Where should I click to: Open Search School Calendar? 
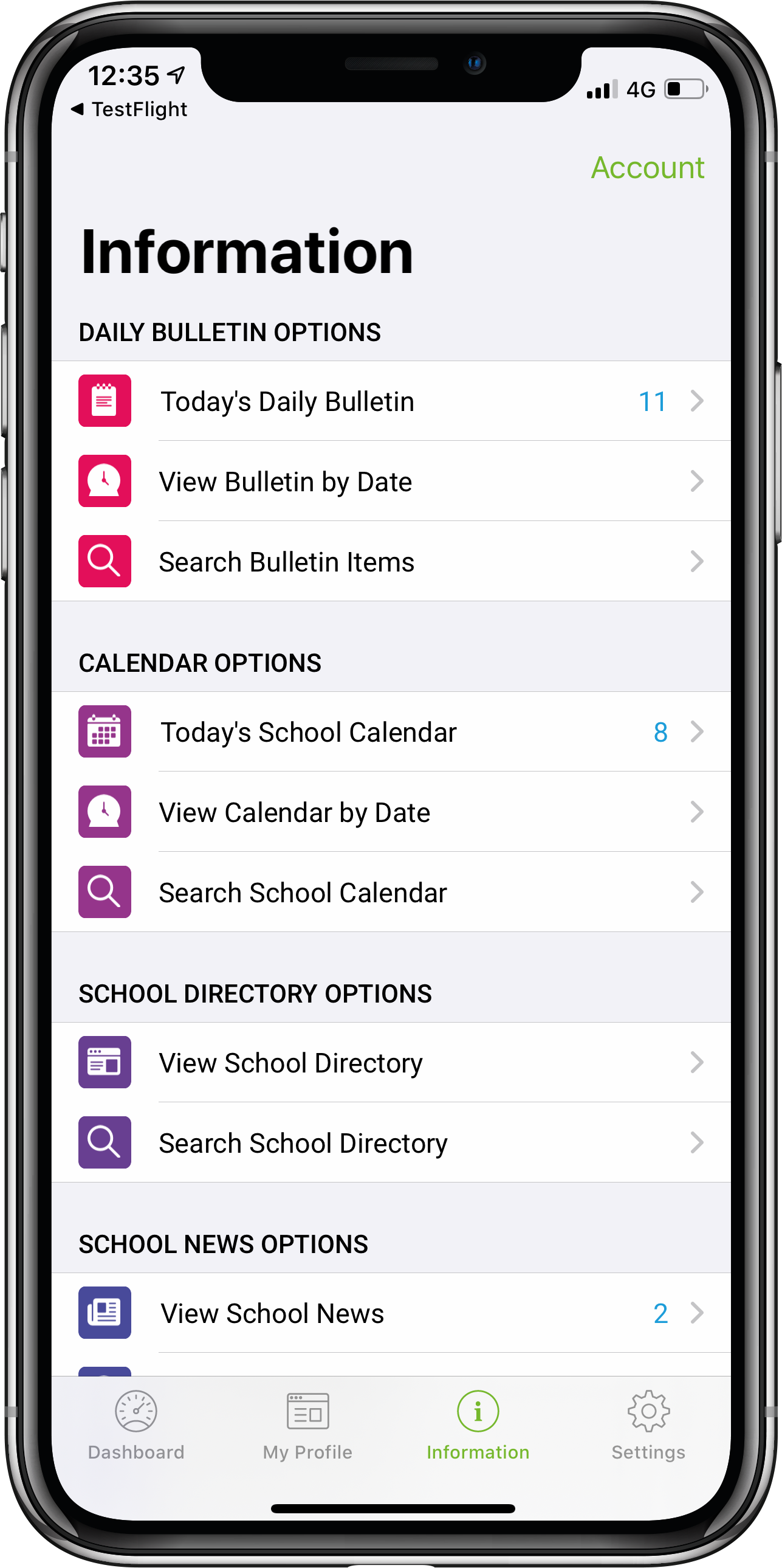(x=391, y=893)
